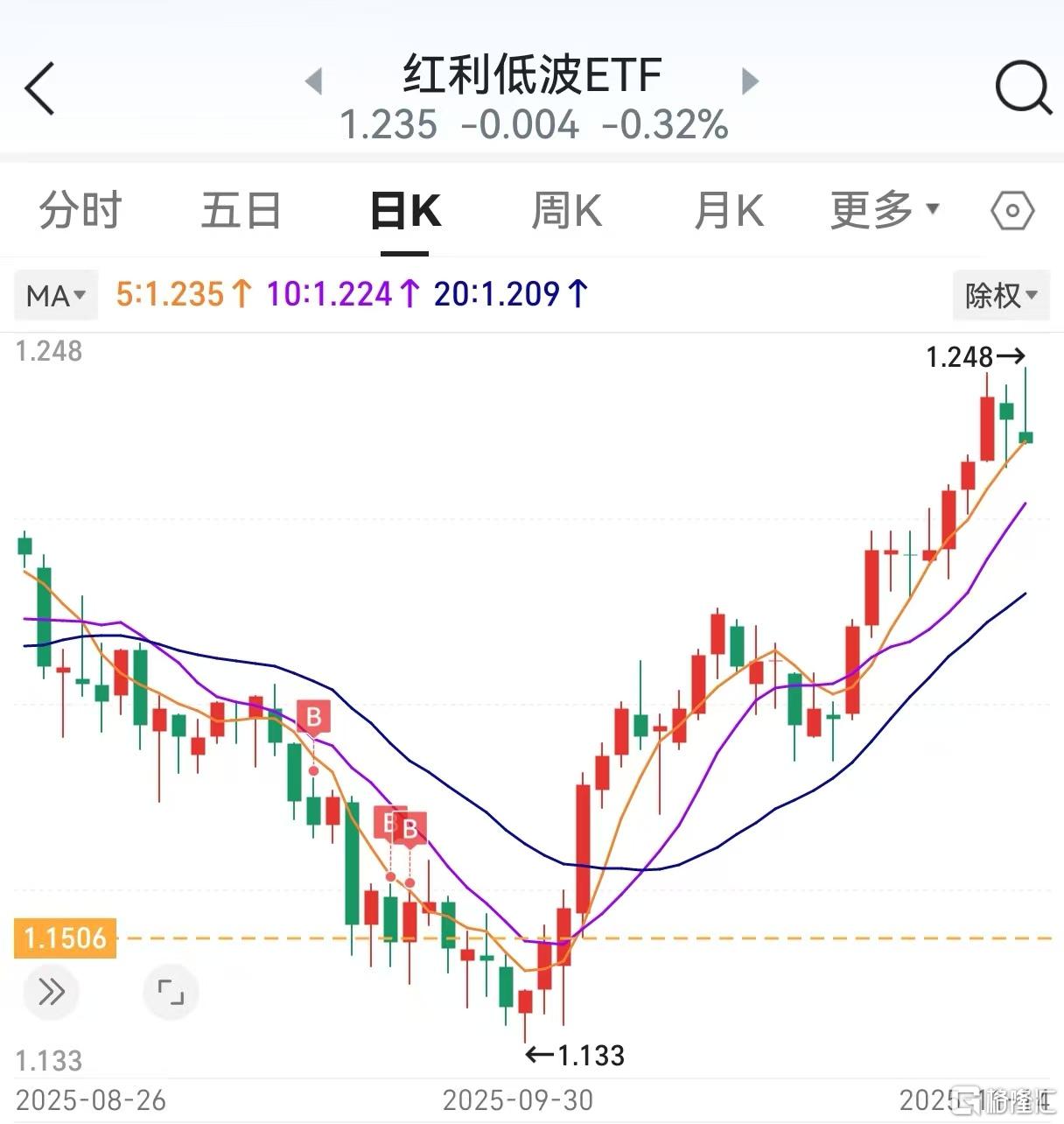Open the MA indicator dropdown
Viewport: 1064px width, 1124px height.
(x=55, y=295)
